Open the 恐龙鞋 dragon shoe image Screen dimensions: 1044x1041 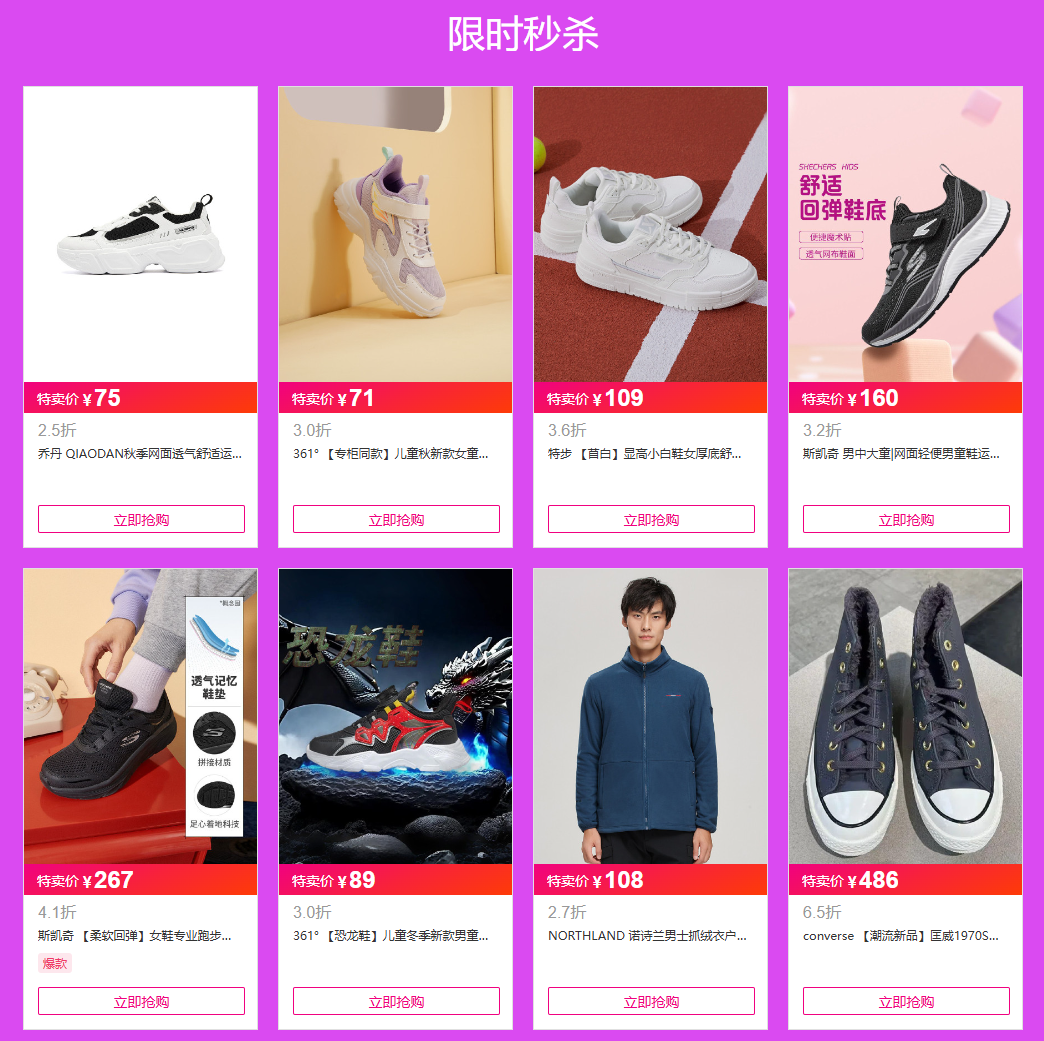click(x=396, y=716)
